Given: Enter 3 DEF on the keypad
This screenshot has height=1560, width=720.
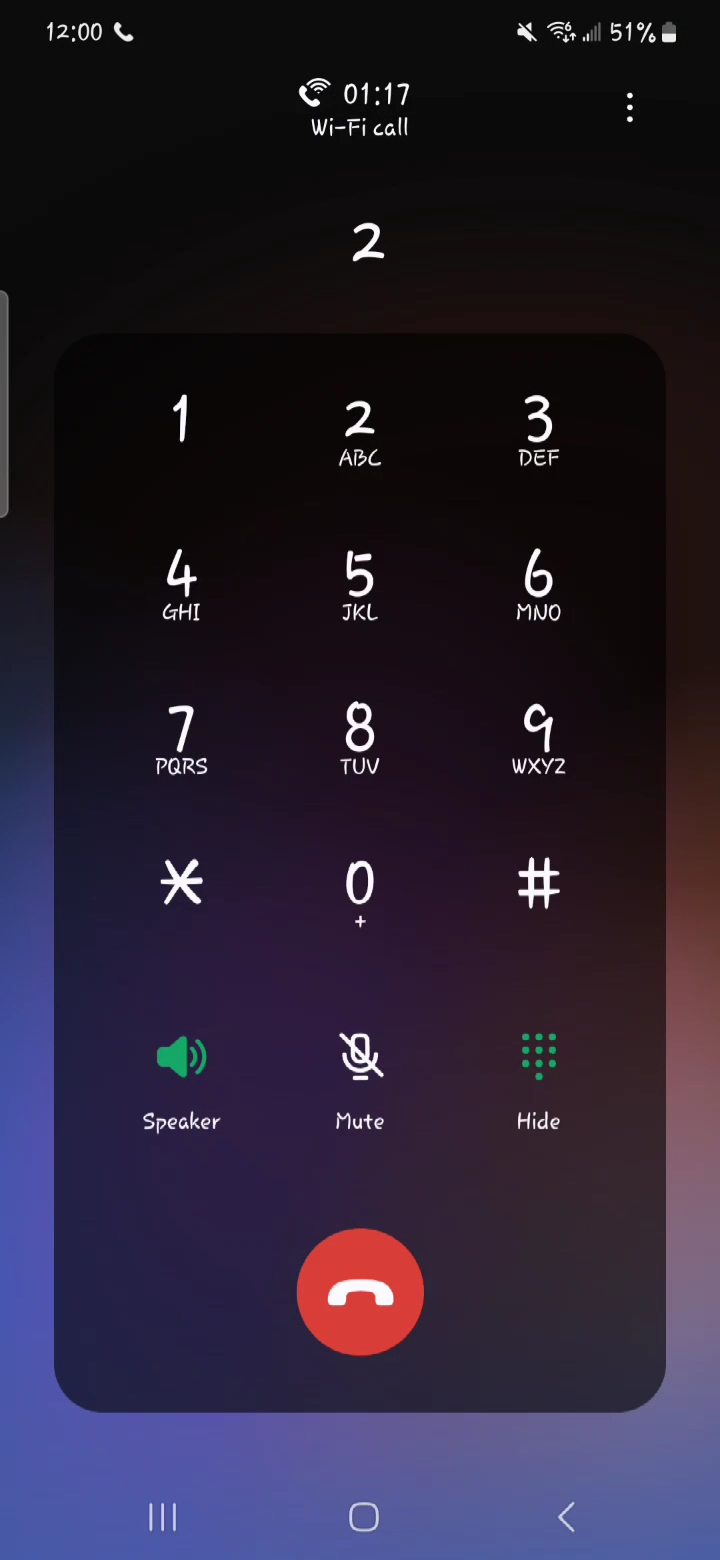Looking at the screenshot, I should (538, 432).
